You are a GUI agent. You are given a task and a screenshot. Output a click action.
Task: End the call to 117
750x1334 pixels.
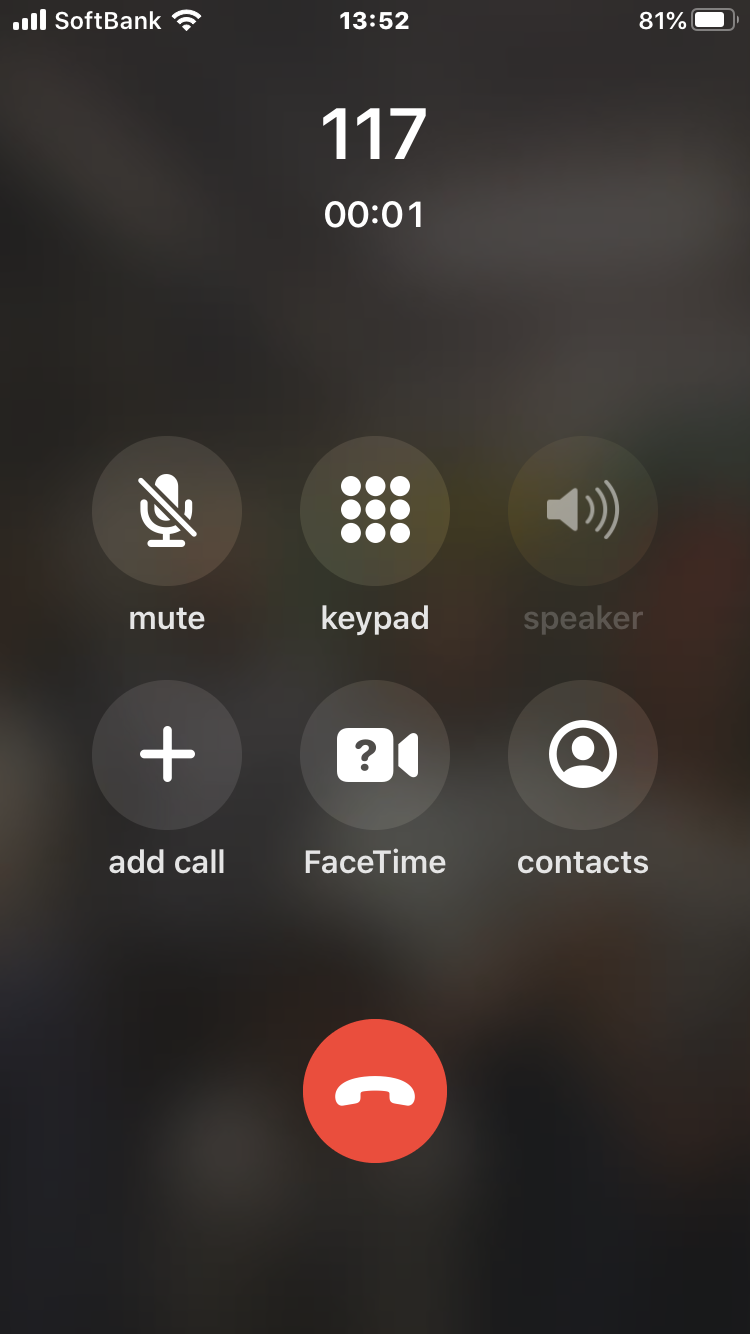pyautogui.click(x=375, y=1091)
